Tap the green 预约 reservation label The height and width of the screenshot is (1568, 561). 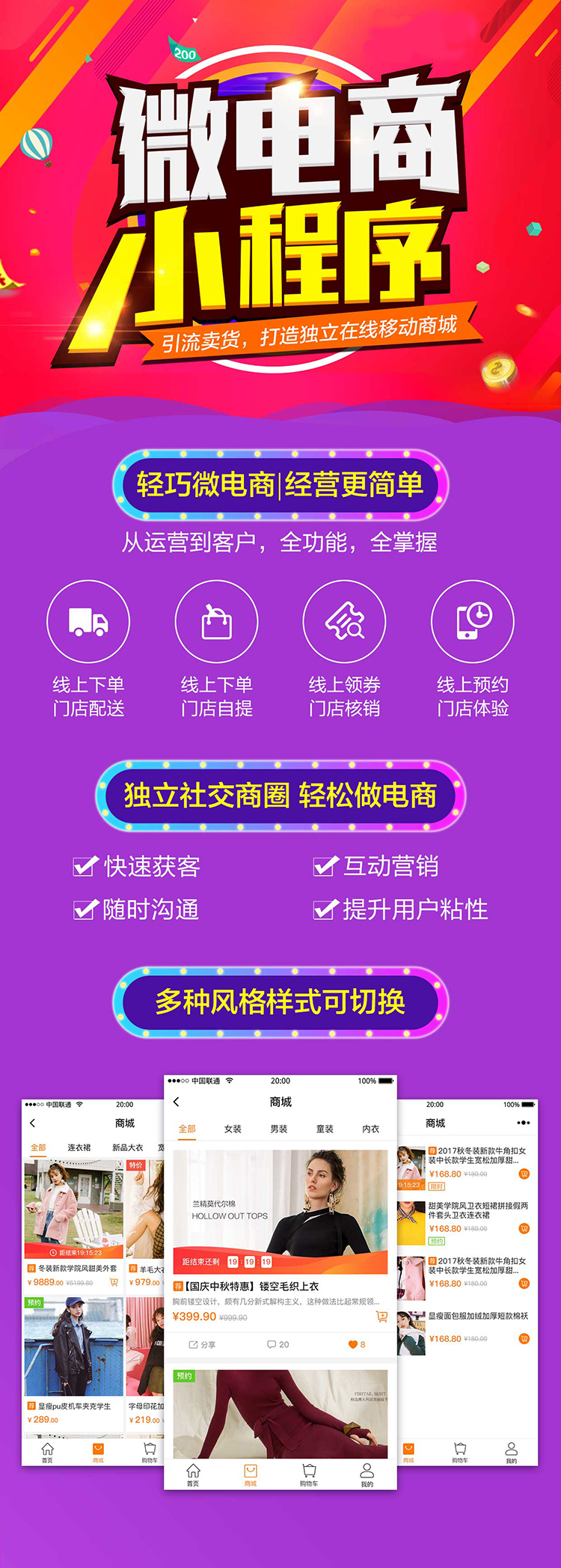(184, 1376)
